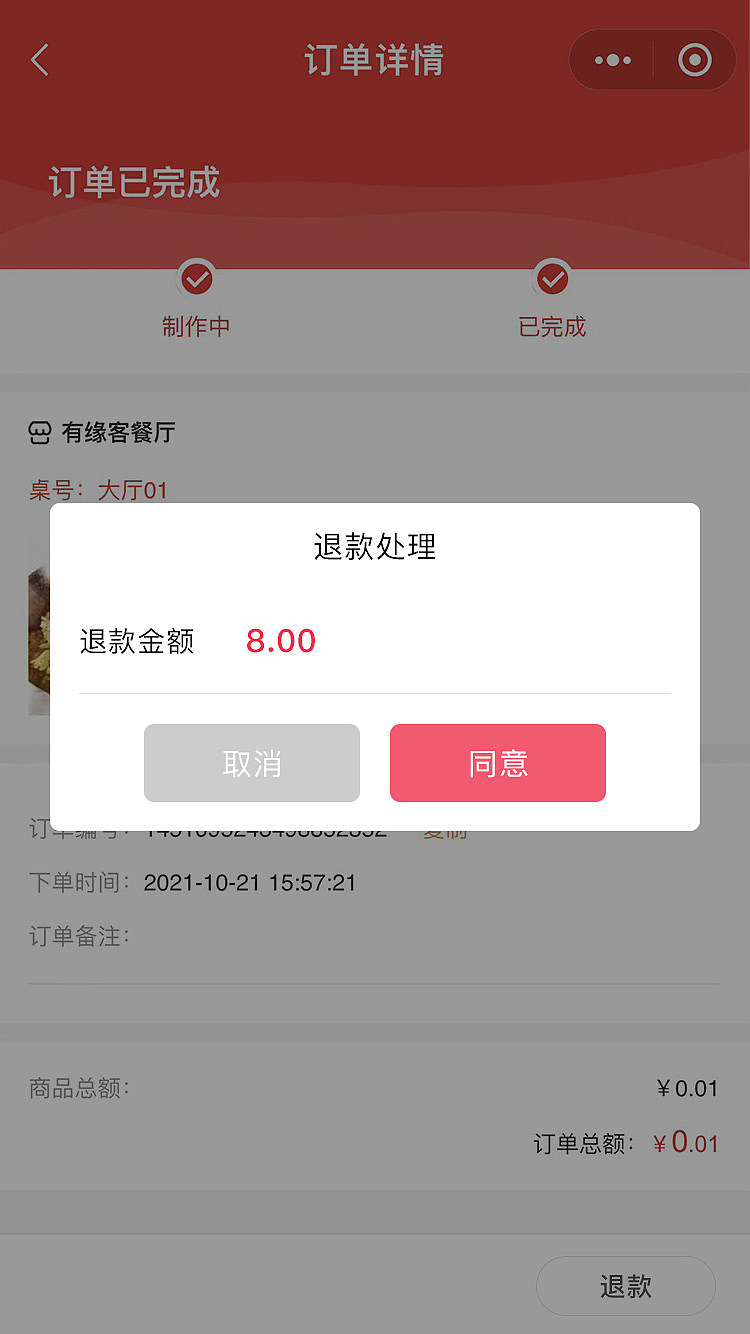Select table number 大厅01
This screenshot has height=1334, width=750.
click(x=133, y=490)
